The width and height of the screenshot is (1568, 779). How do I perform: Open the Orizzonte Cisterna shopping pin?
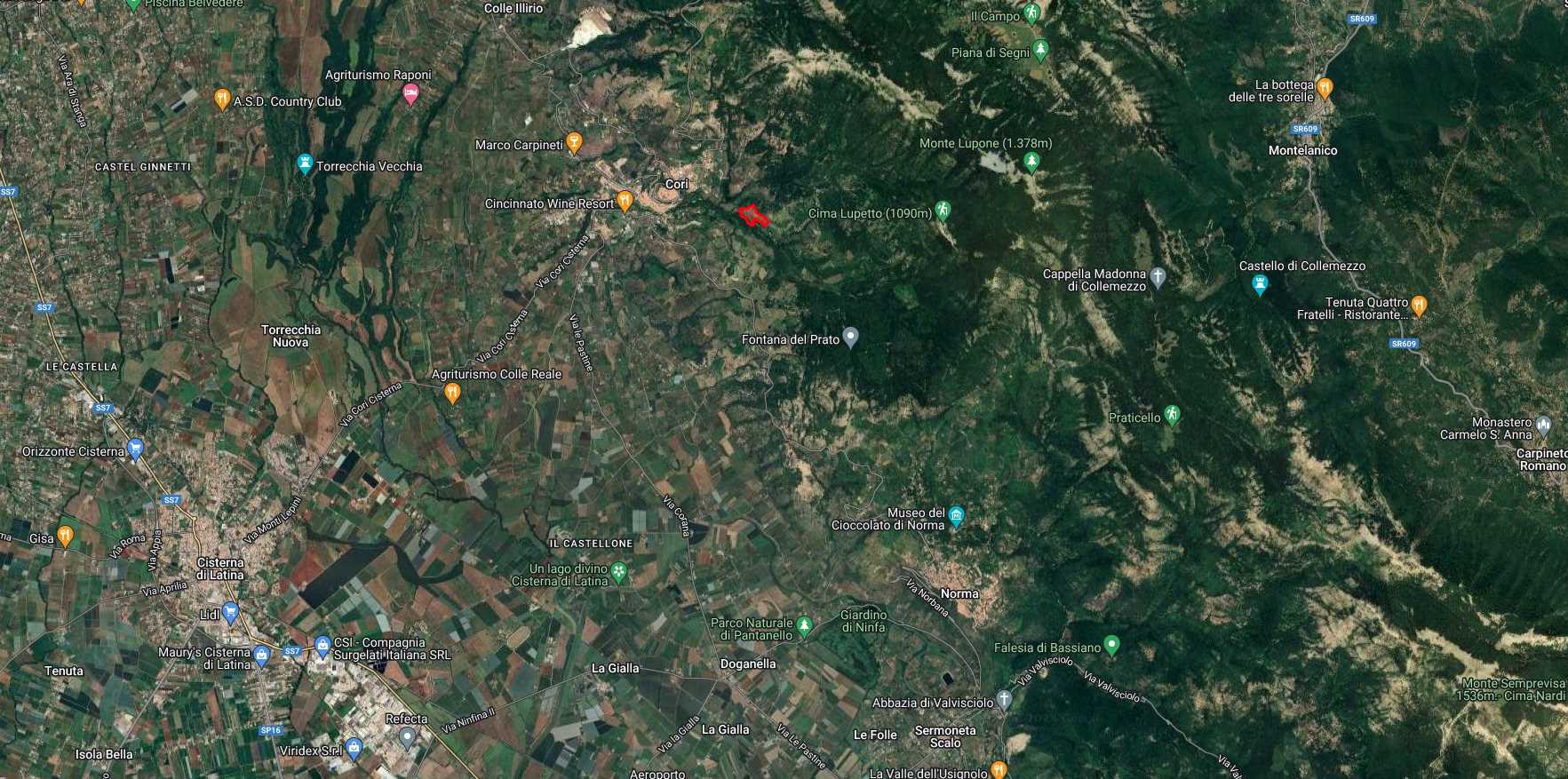point(135,449)
